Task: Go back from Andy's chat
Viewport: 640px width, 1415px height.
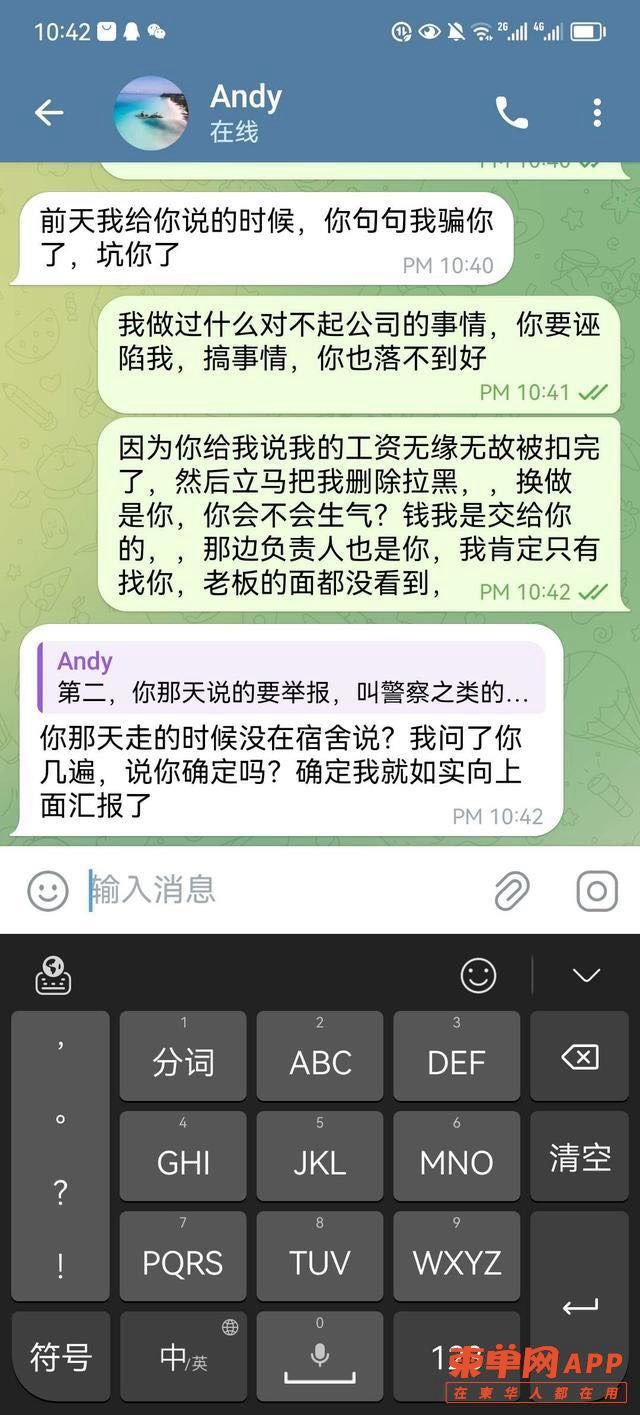Action: tap(48, 113)
